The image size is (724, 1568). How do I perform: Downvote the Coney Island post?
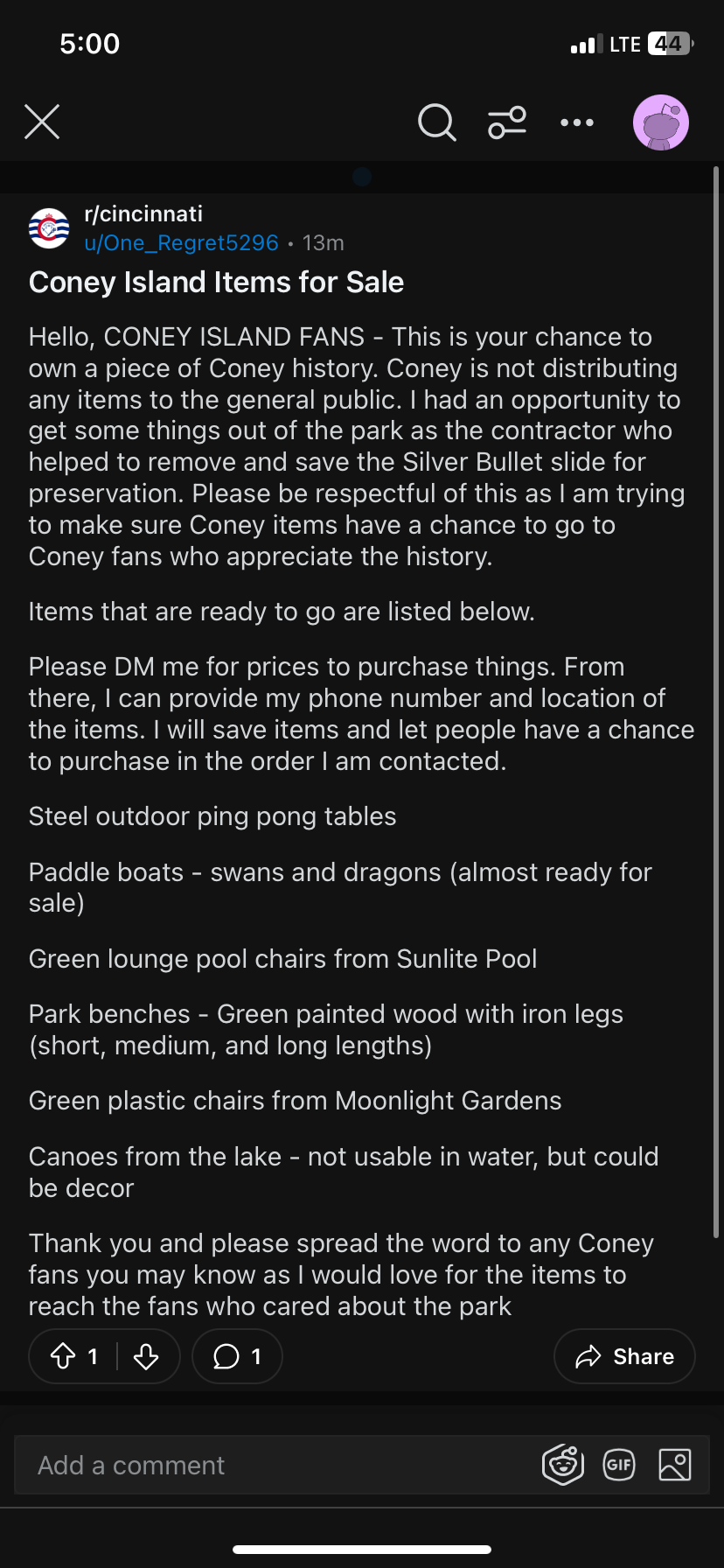coord(146,1356)
